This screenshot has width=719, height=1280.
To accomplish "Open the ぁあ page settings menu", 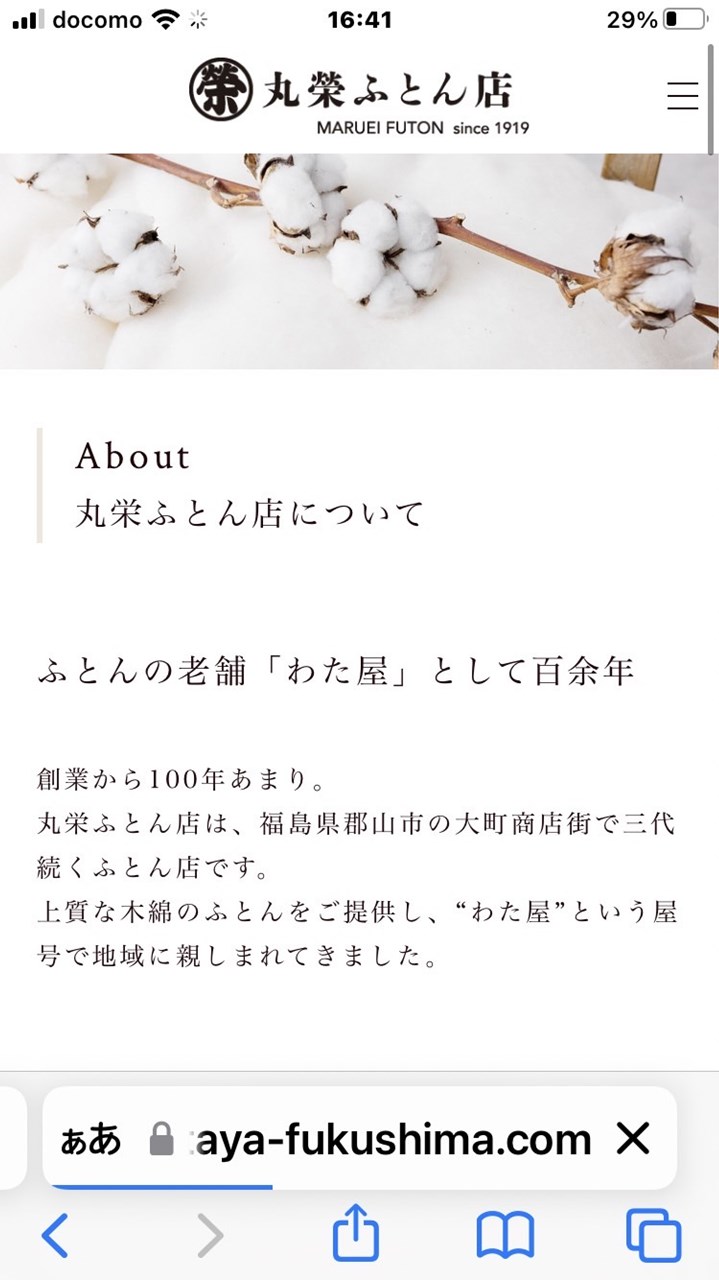I will click(x=91, y=1139).
